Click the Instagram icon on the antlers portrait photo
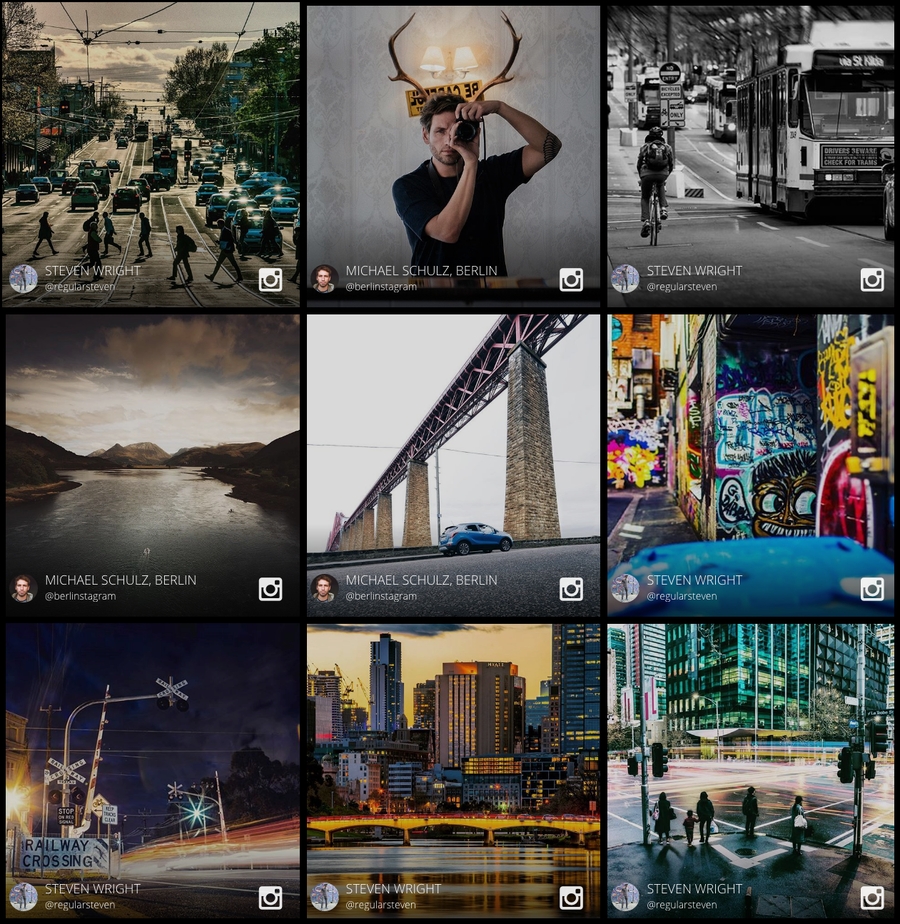The width and height of the screenshot is (900, 924). (x=571, y=281)
